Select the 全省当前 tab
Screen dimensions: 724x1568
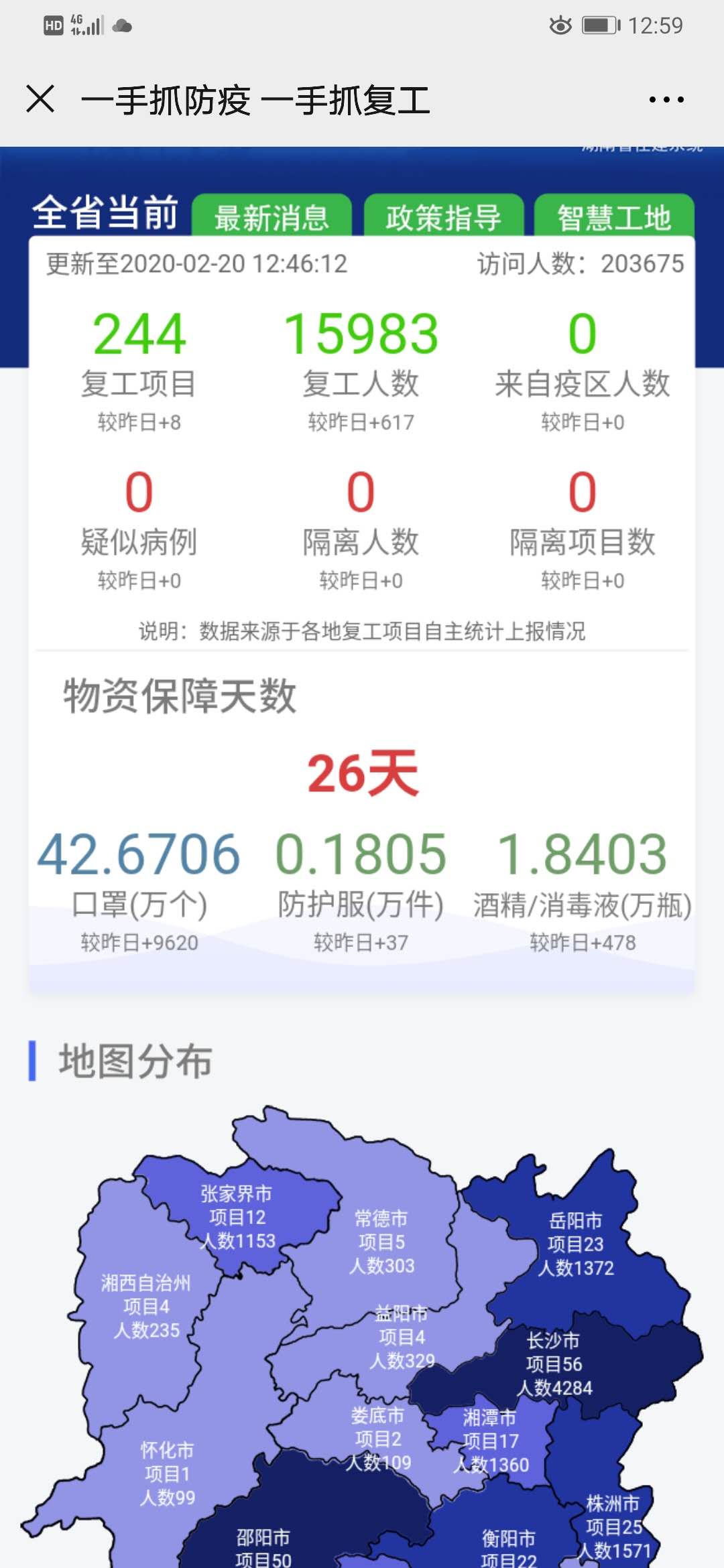(106, 214)
